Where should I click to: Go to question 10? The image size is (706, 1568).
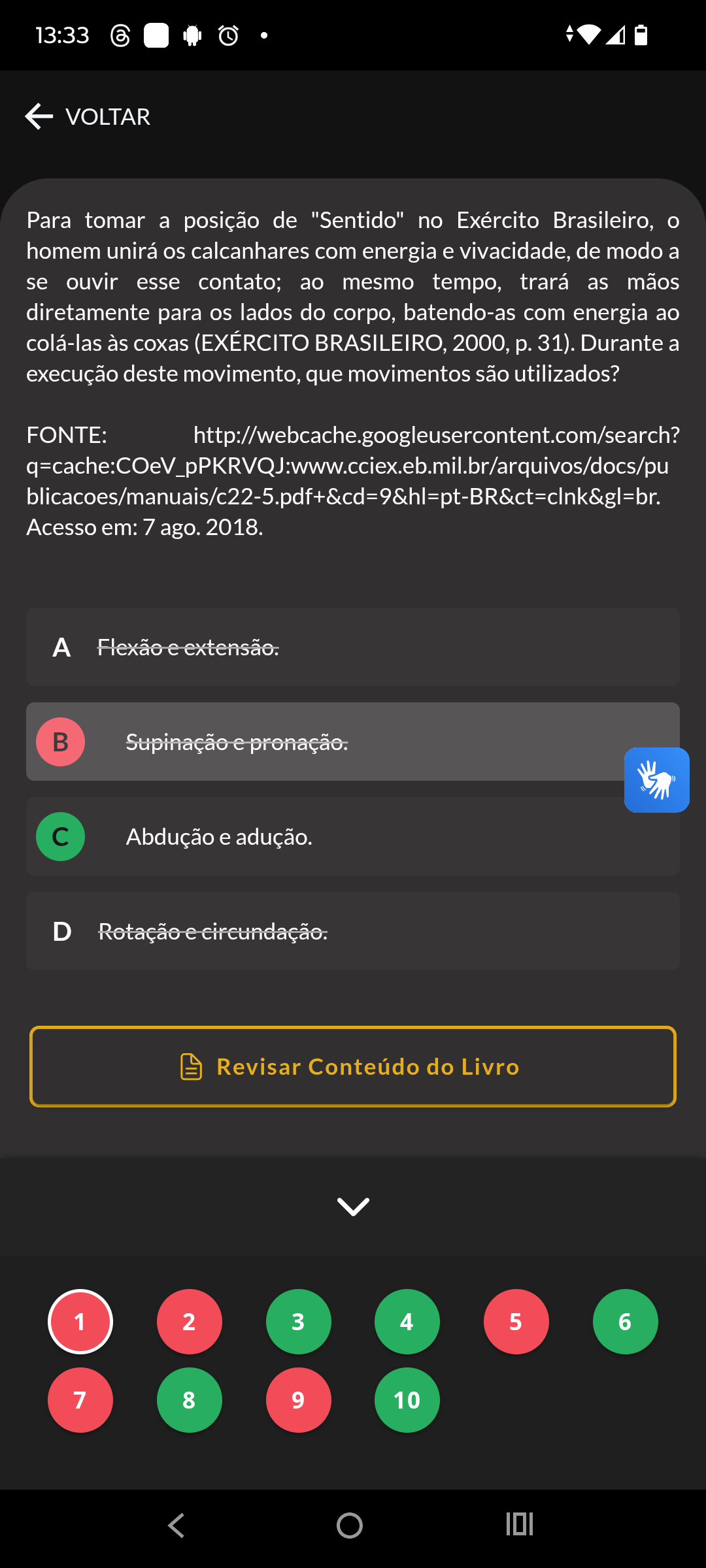(x=407, y=1400)
